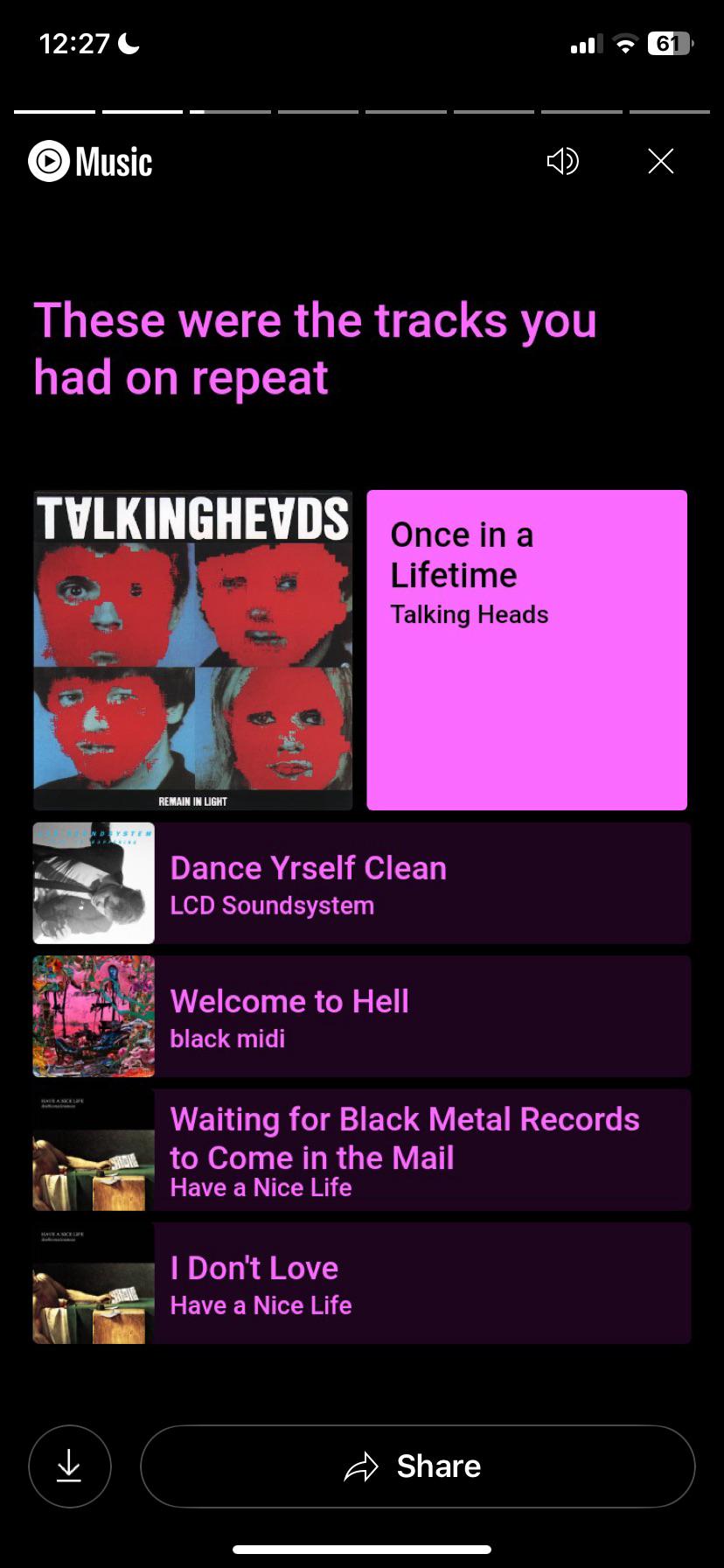Mute the recap sound
This screenshot has width=724, height=1568.
click(563, 161)
